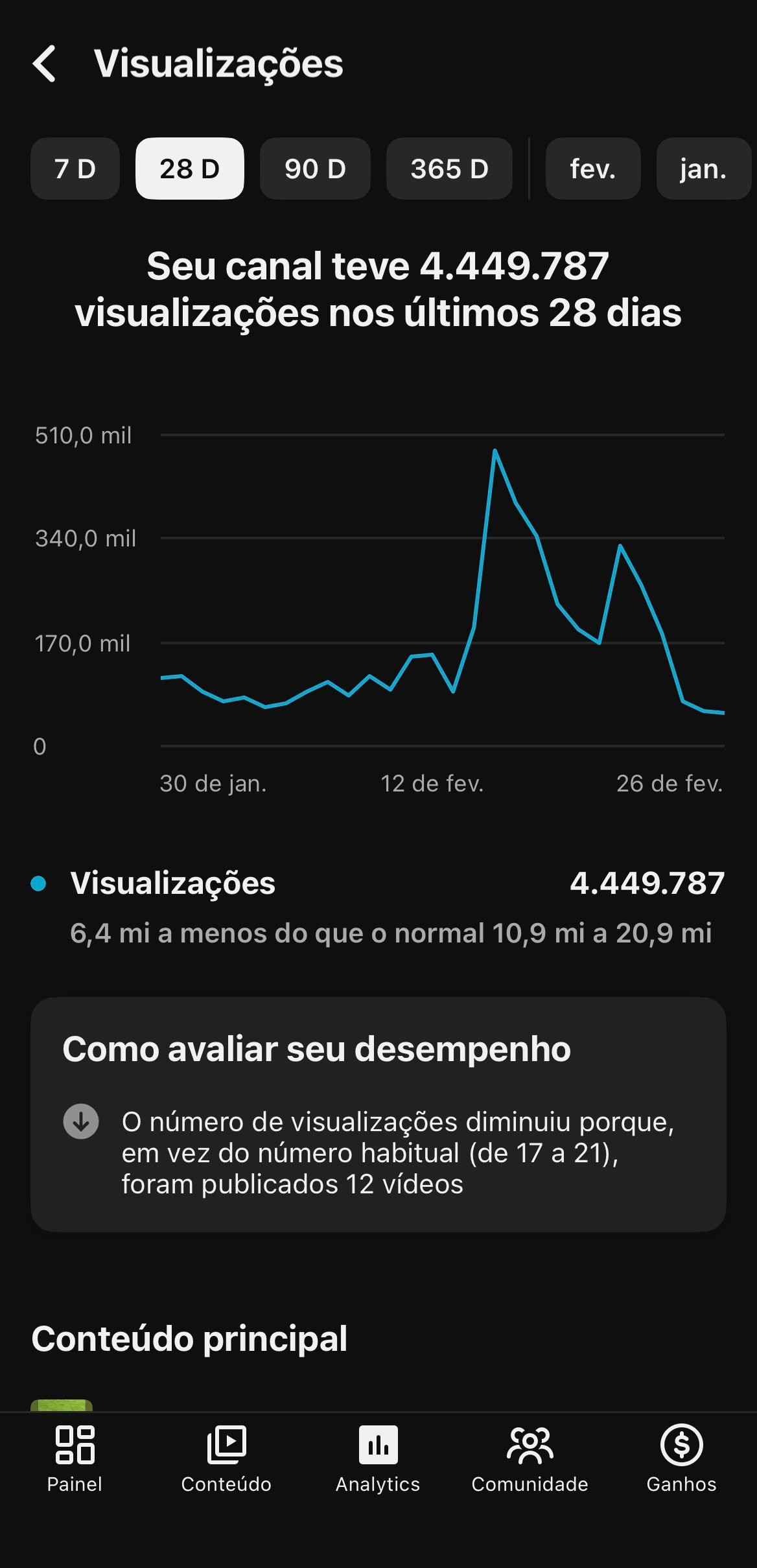Open the Analytics tab
The height and width of the screenshot is (1568, 757).
378,1458
